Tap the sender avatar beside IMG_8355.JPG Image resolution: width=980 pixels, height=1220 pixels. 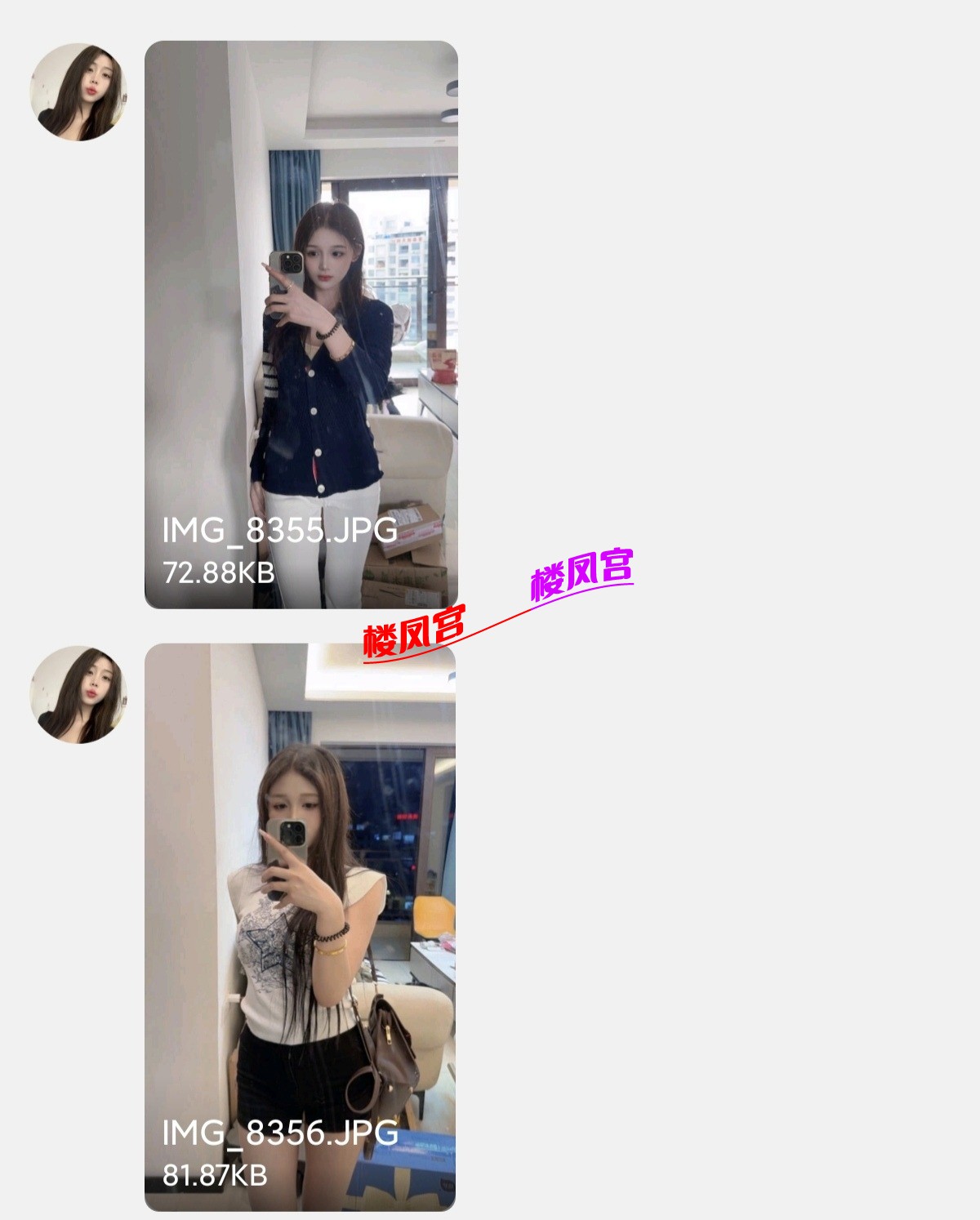[78, 91]
